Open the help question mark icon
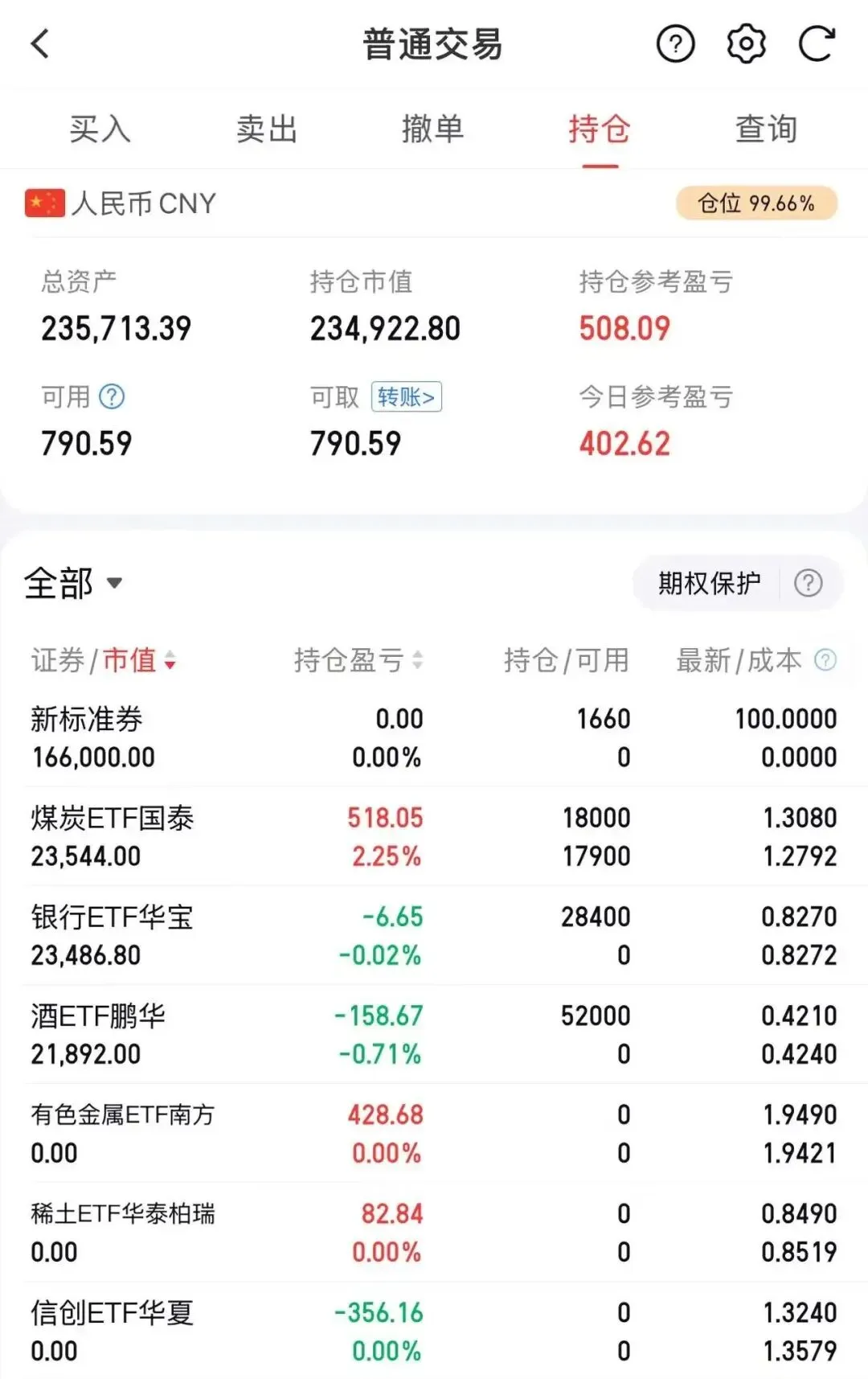 (676, 44)
